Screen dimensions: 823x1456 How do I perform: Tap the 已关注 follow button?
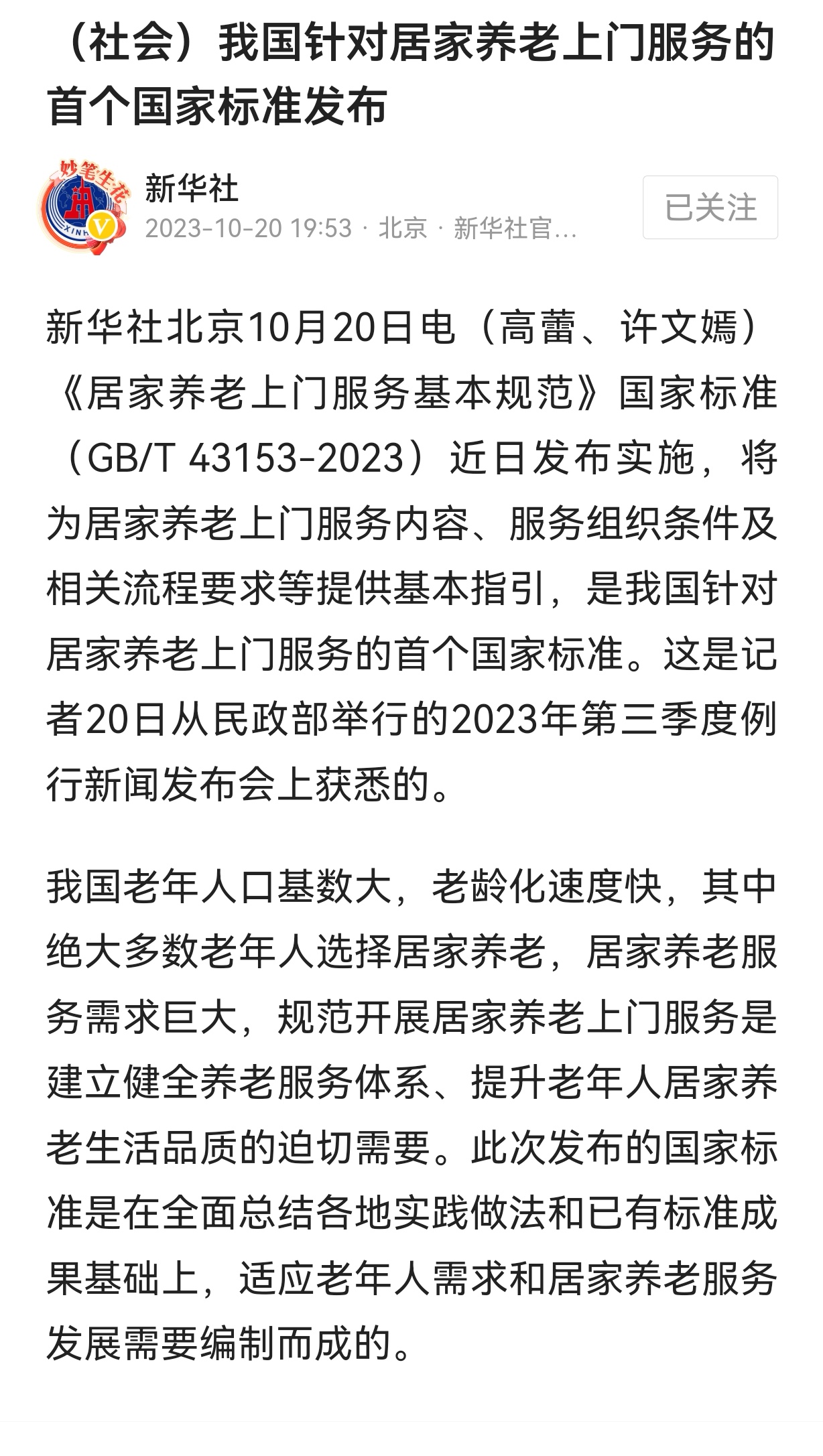pos(710,207)
